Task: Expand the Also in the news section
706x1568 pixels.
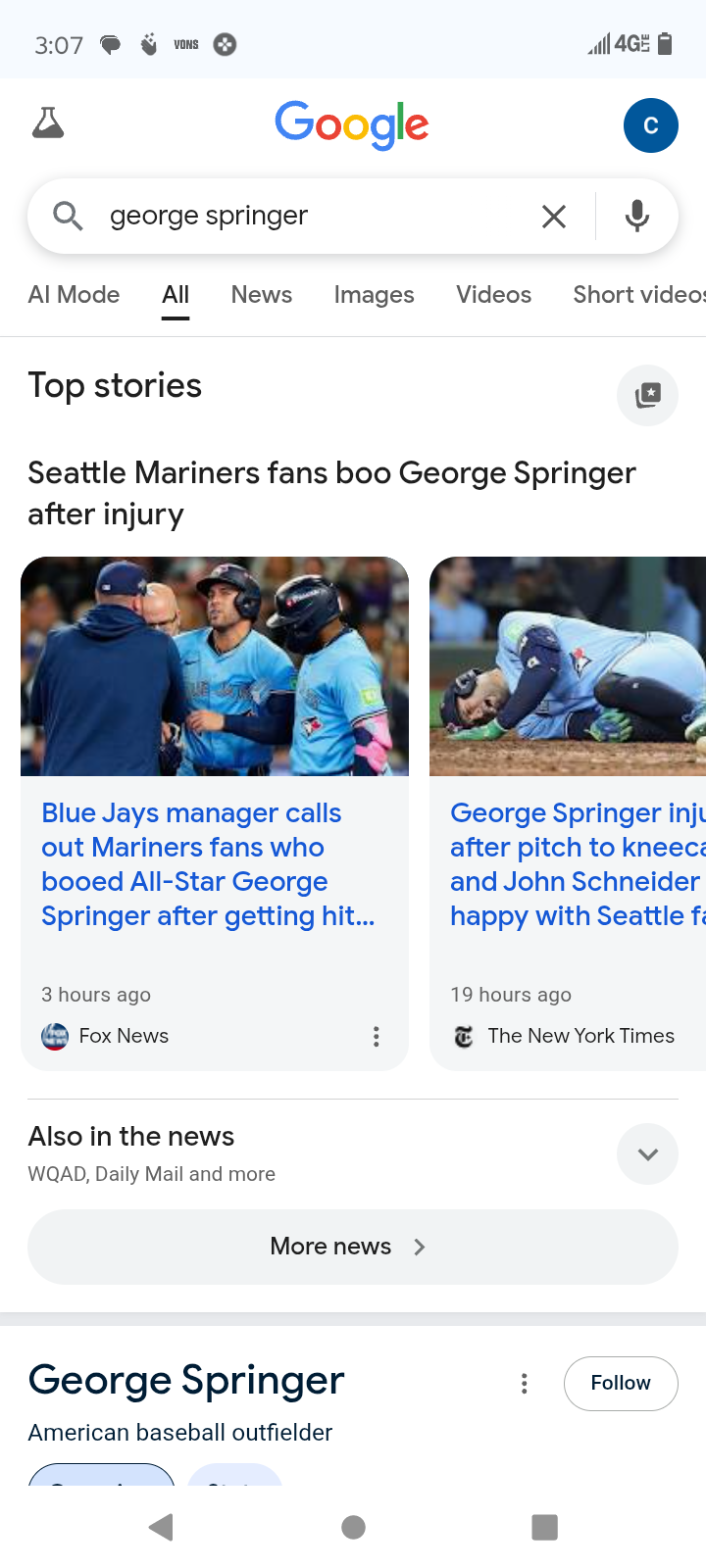Action: coord(647,1154)
